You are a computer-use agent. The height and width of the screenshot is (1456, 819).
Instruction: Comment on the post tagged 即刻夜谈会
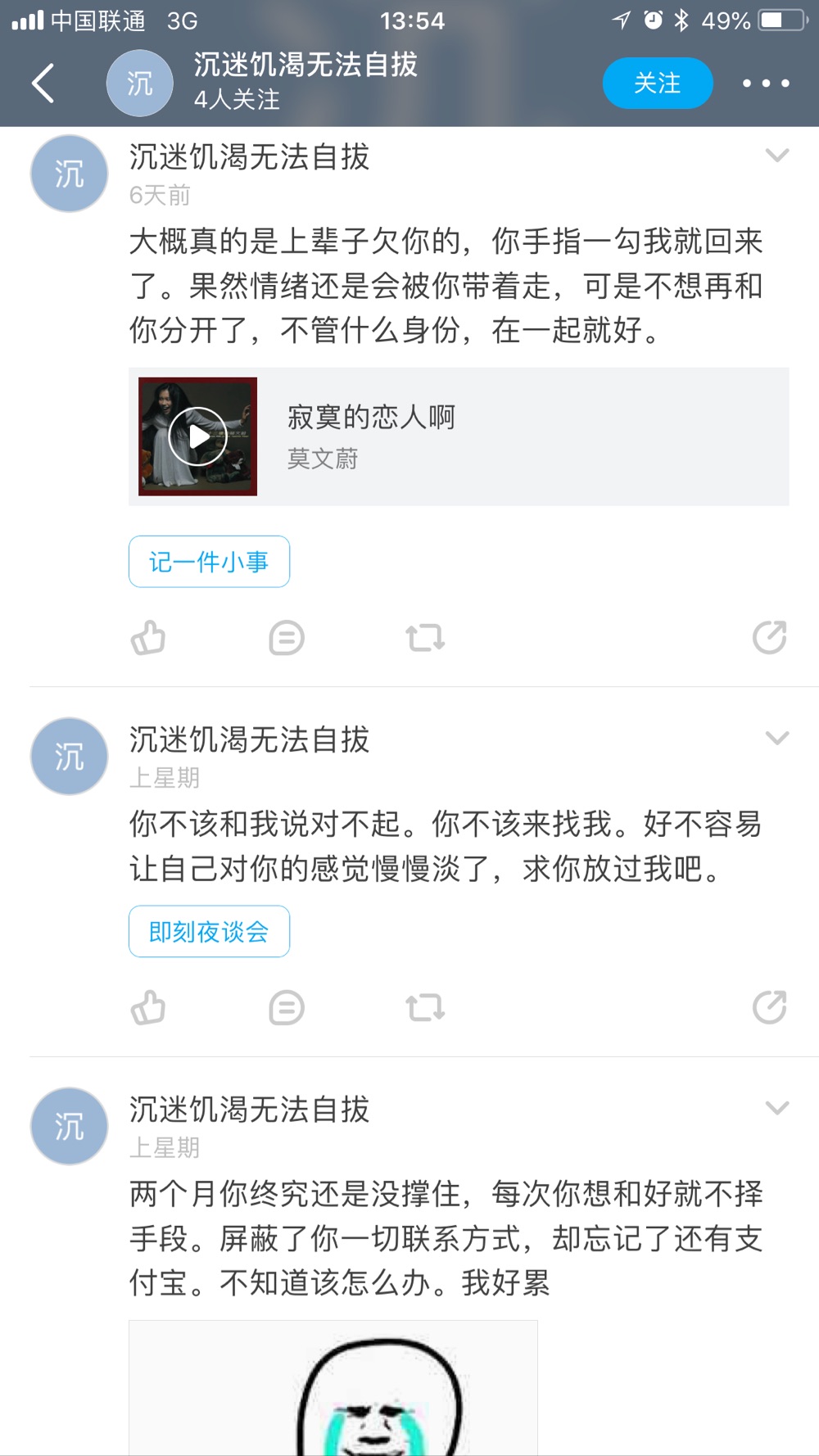pyautogui.click(x=287, y=1008)
